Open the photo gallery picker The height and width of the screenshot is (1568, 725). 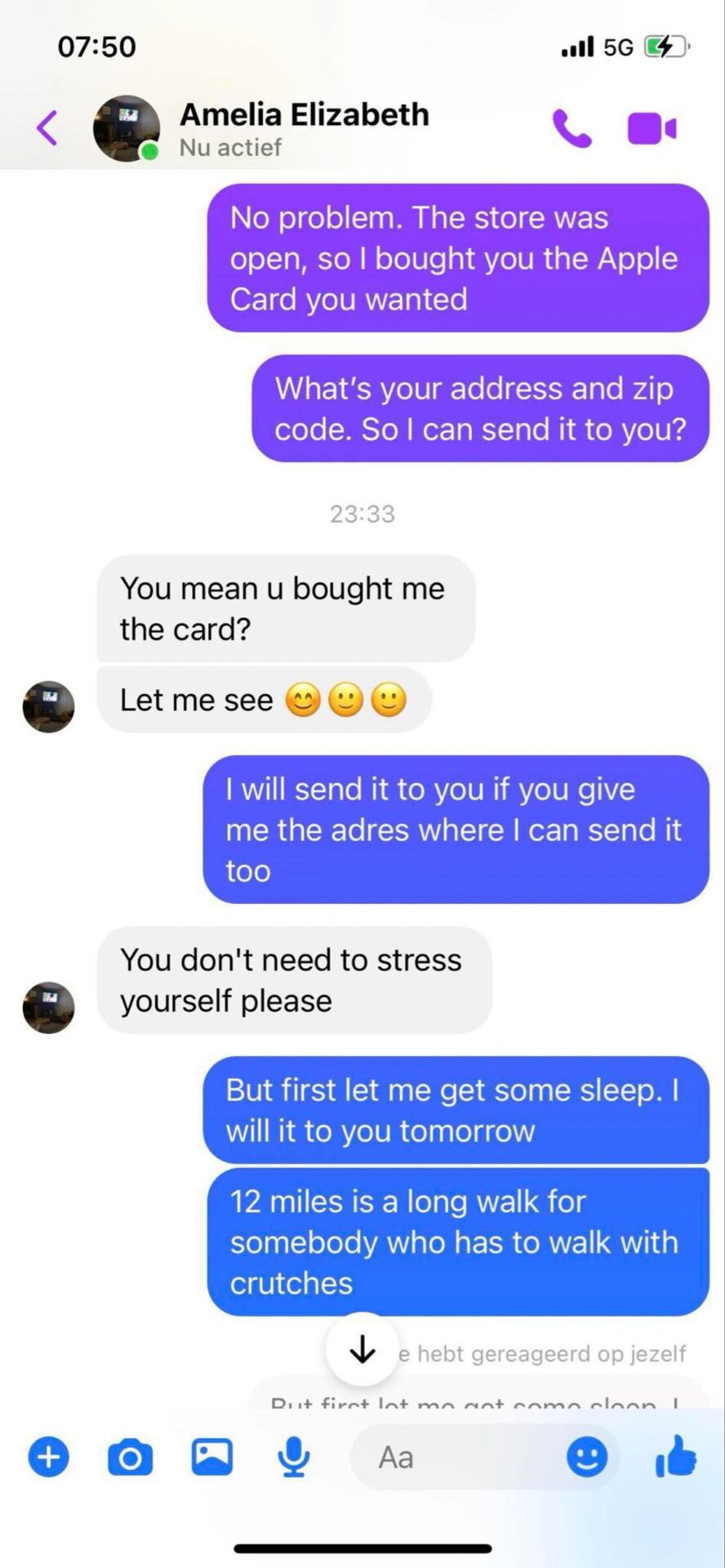pyautogui.click(x=212, y=1457)
